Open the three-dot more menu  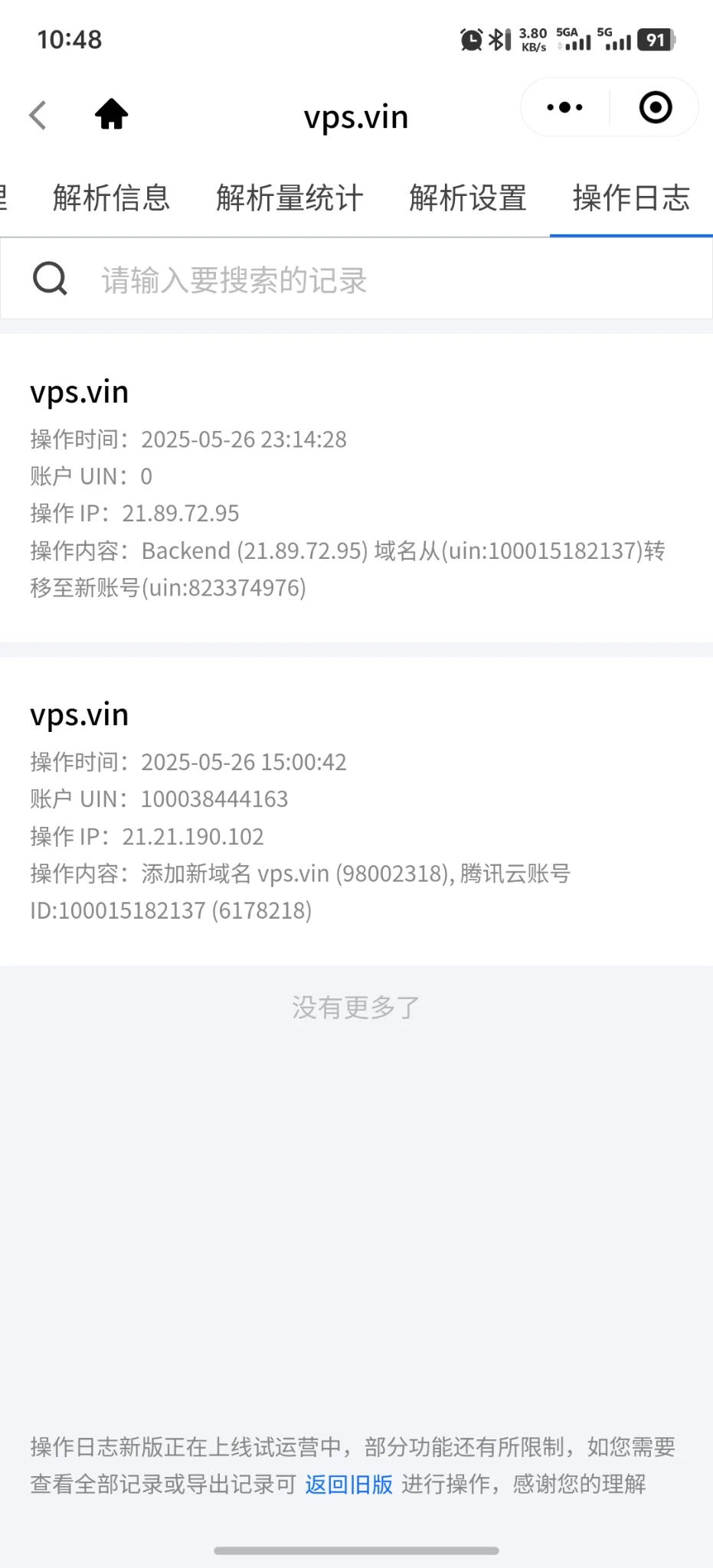[564, 108]
